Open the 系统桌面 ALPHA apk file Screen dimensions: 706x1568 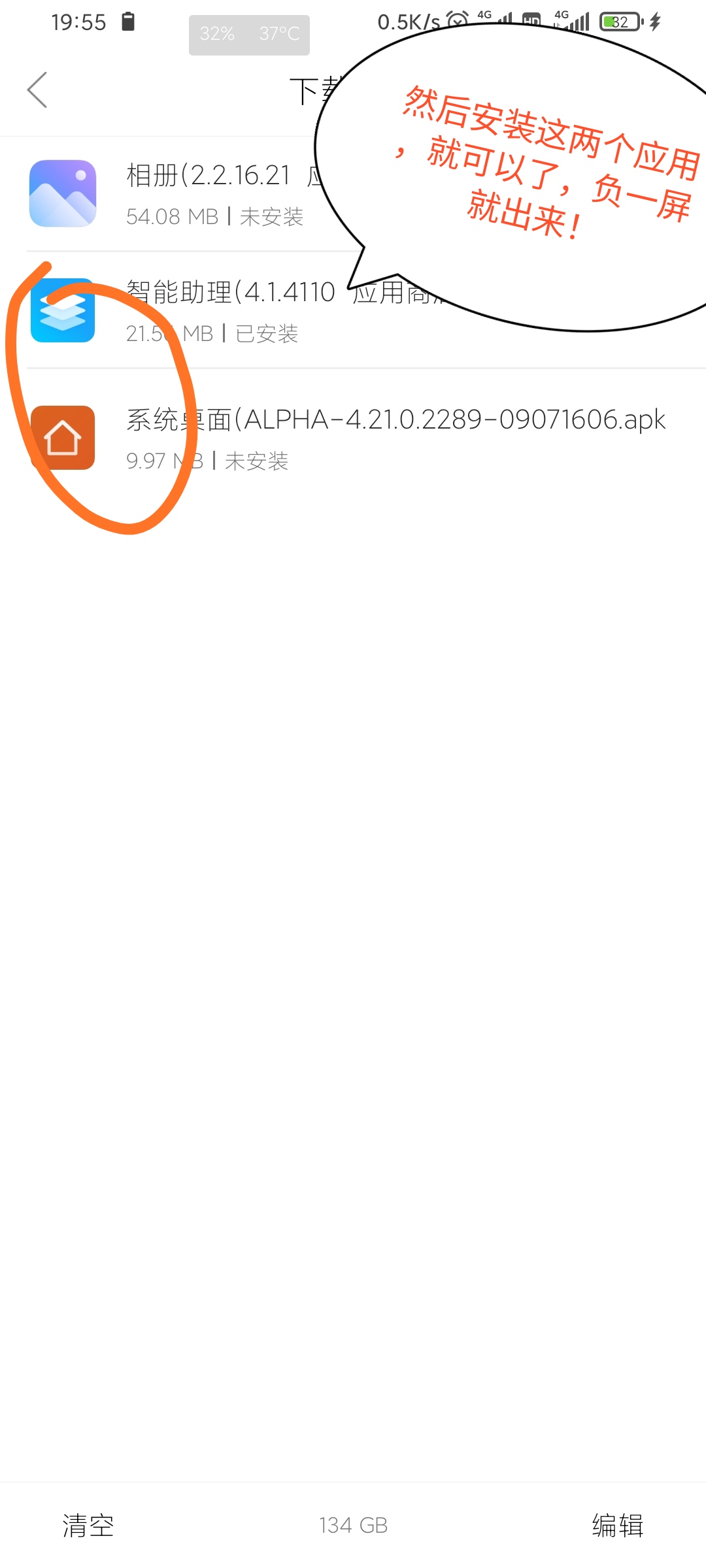point(353,437)
